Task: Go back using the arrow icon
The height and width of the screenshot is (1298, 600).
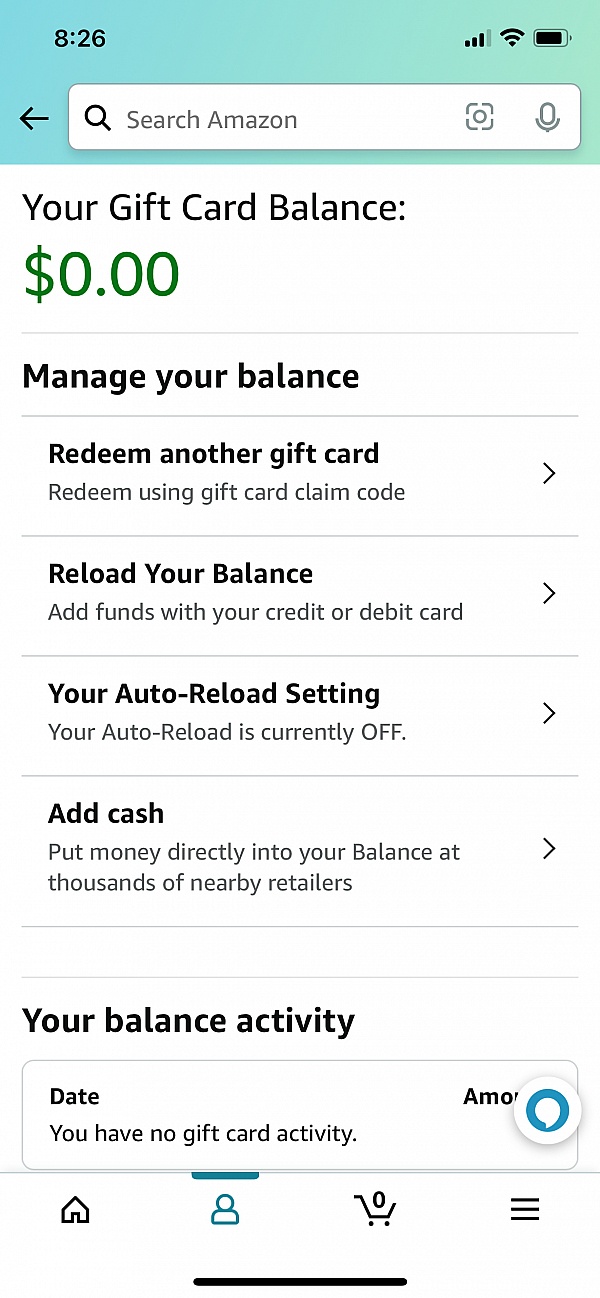Action: (x=34, y=119)
